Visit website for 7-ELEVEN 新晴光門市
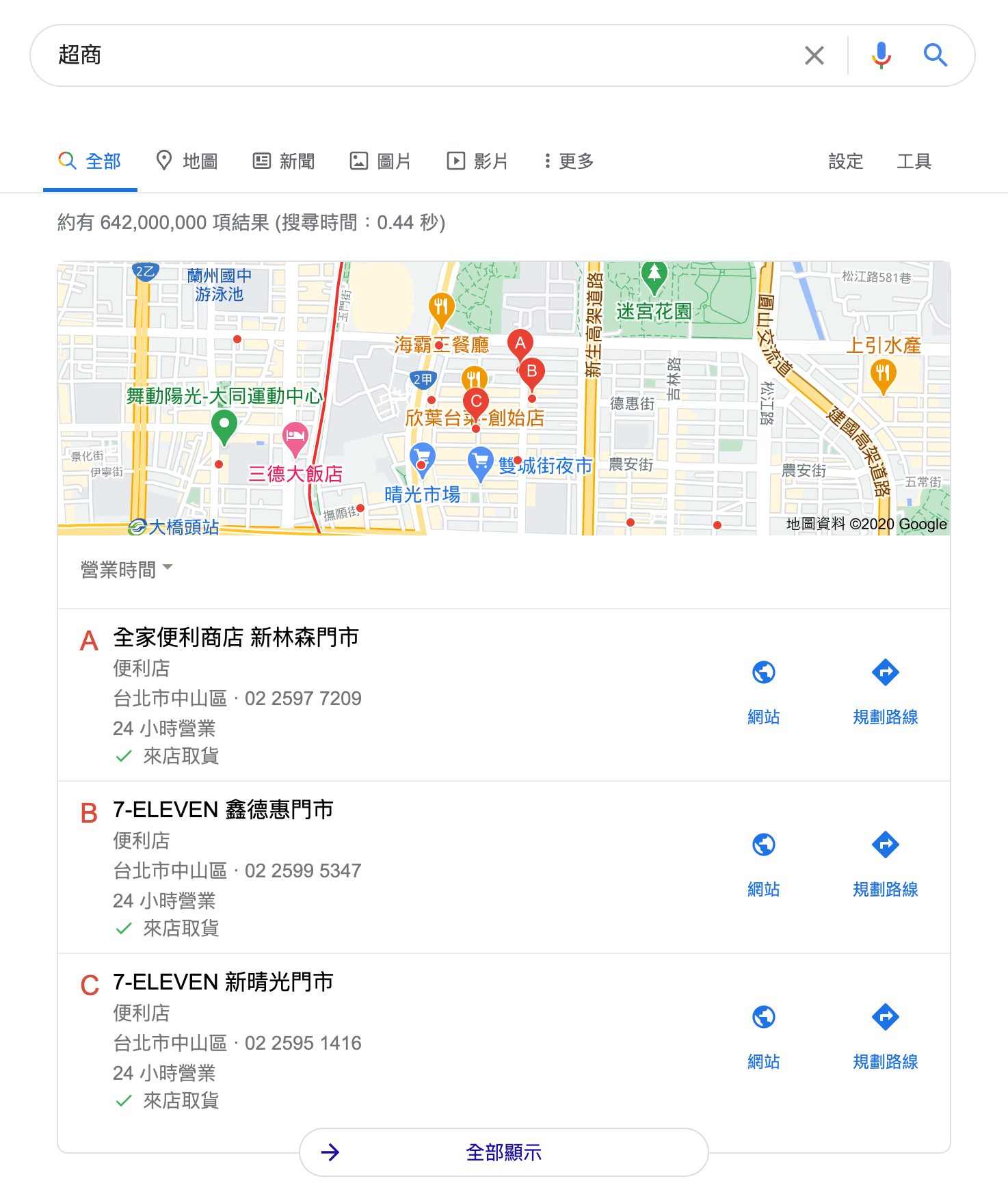Image resolution: width=1008 pixels, height=1194 pixels. [x=763, y=1035]
